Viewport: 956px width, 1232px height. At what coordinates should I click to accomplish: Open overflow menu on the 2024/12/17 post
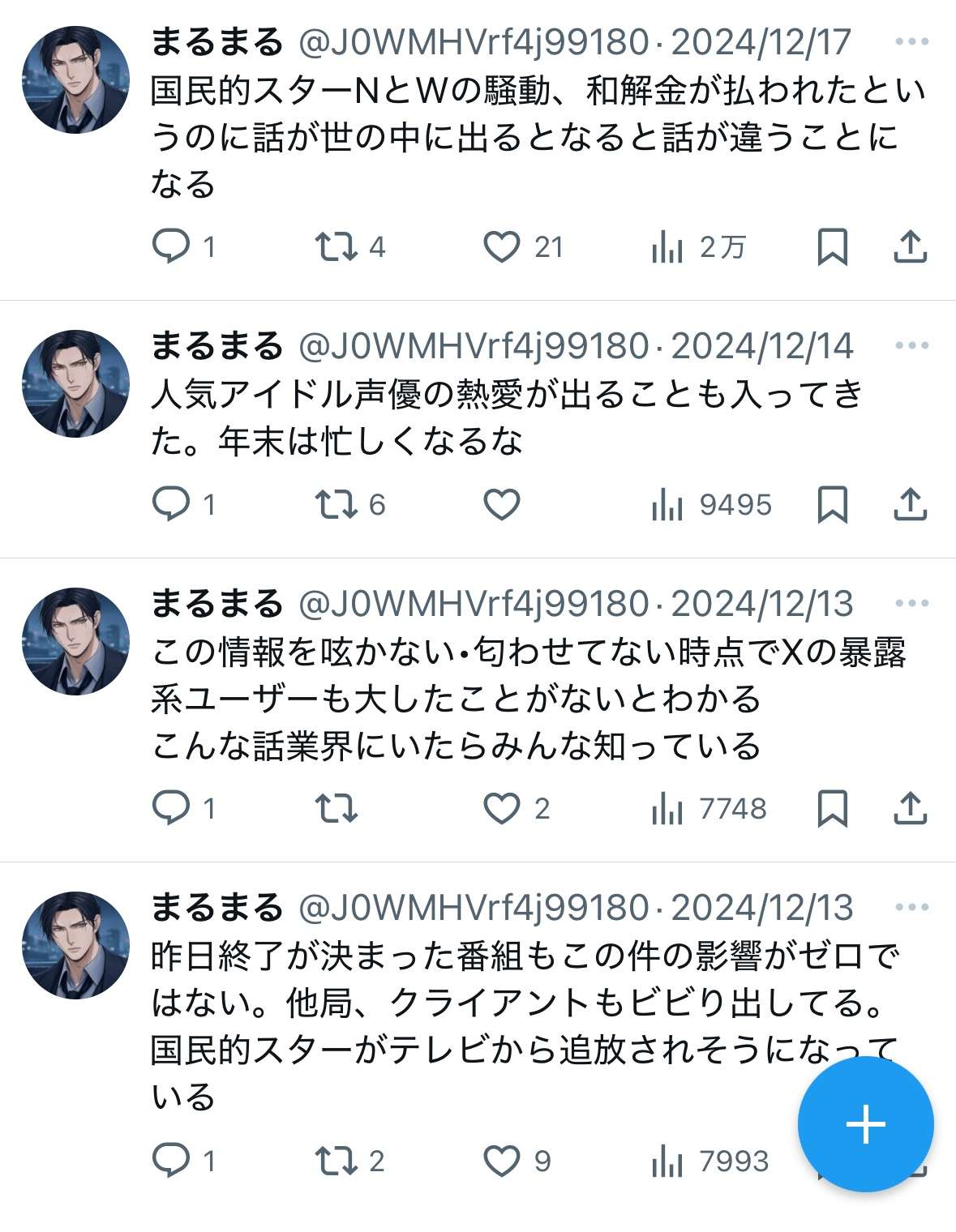(911, 42)
